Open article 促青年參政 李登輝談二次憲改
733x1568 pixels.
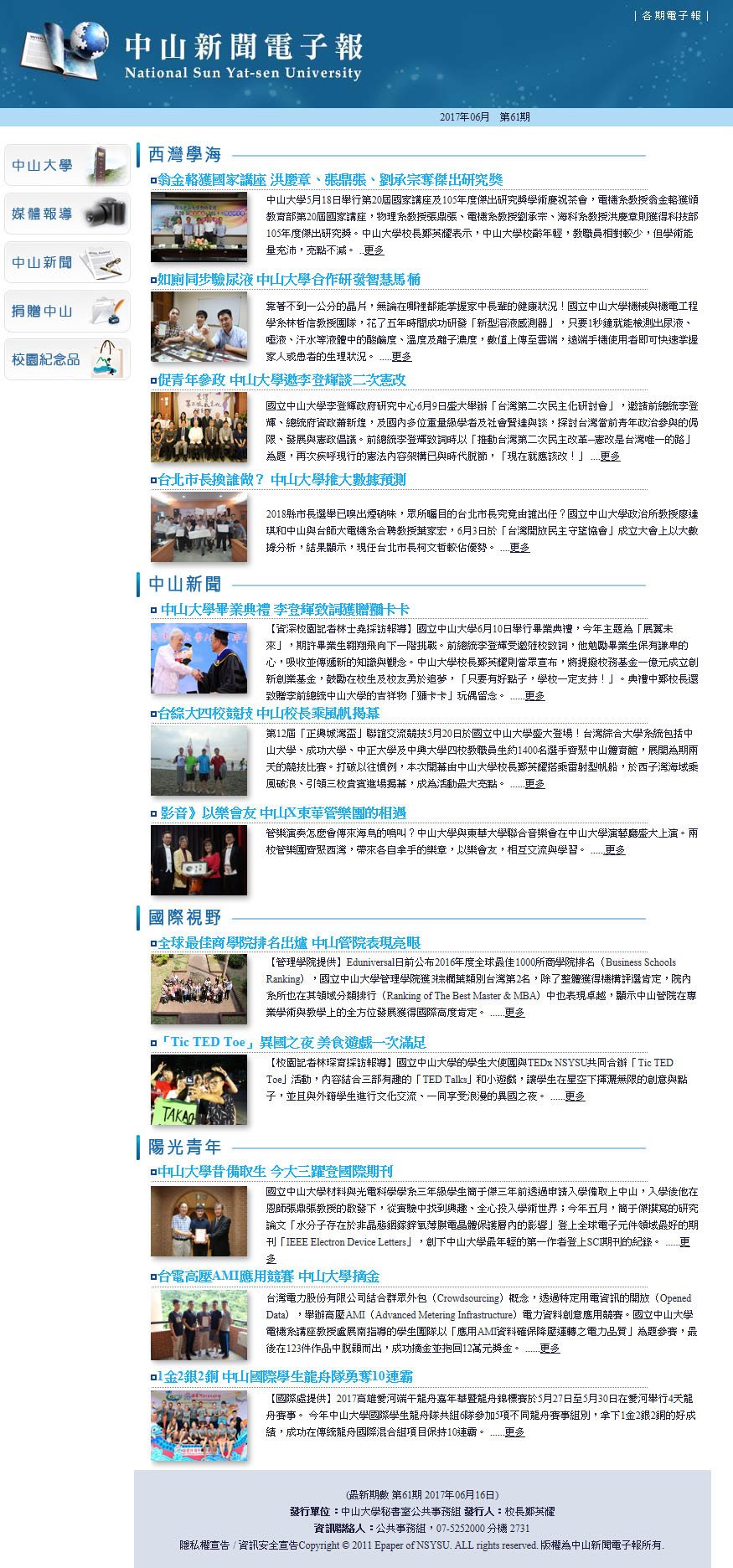pyautogui.click(x=281, y=379)
